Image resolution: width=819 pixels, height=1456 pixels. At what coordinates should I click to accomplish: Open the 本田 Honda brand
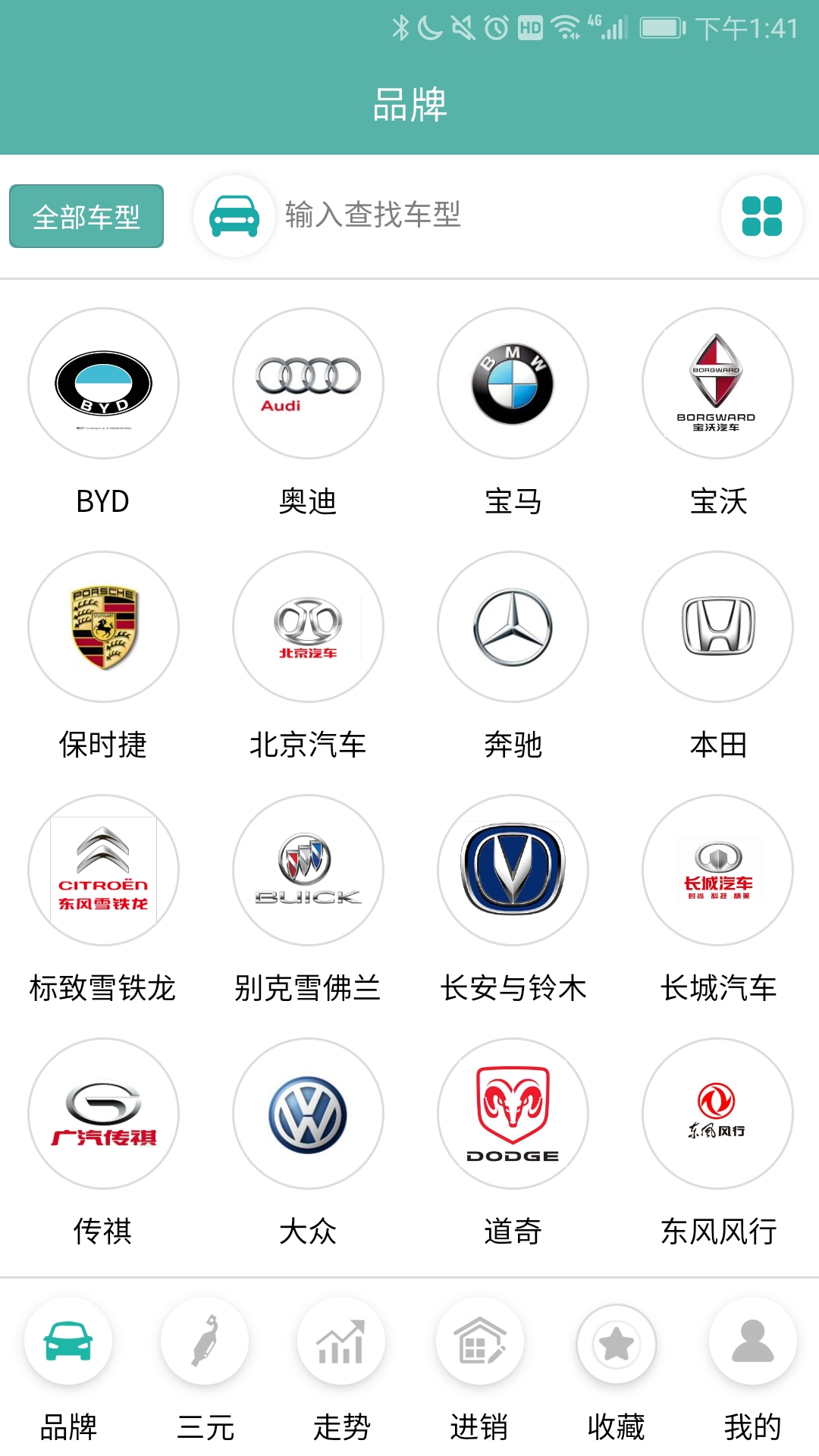(717, 627)
